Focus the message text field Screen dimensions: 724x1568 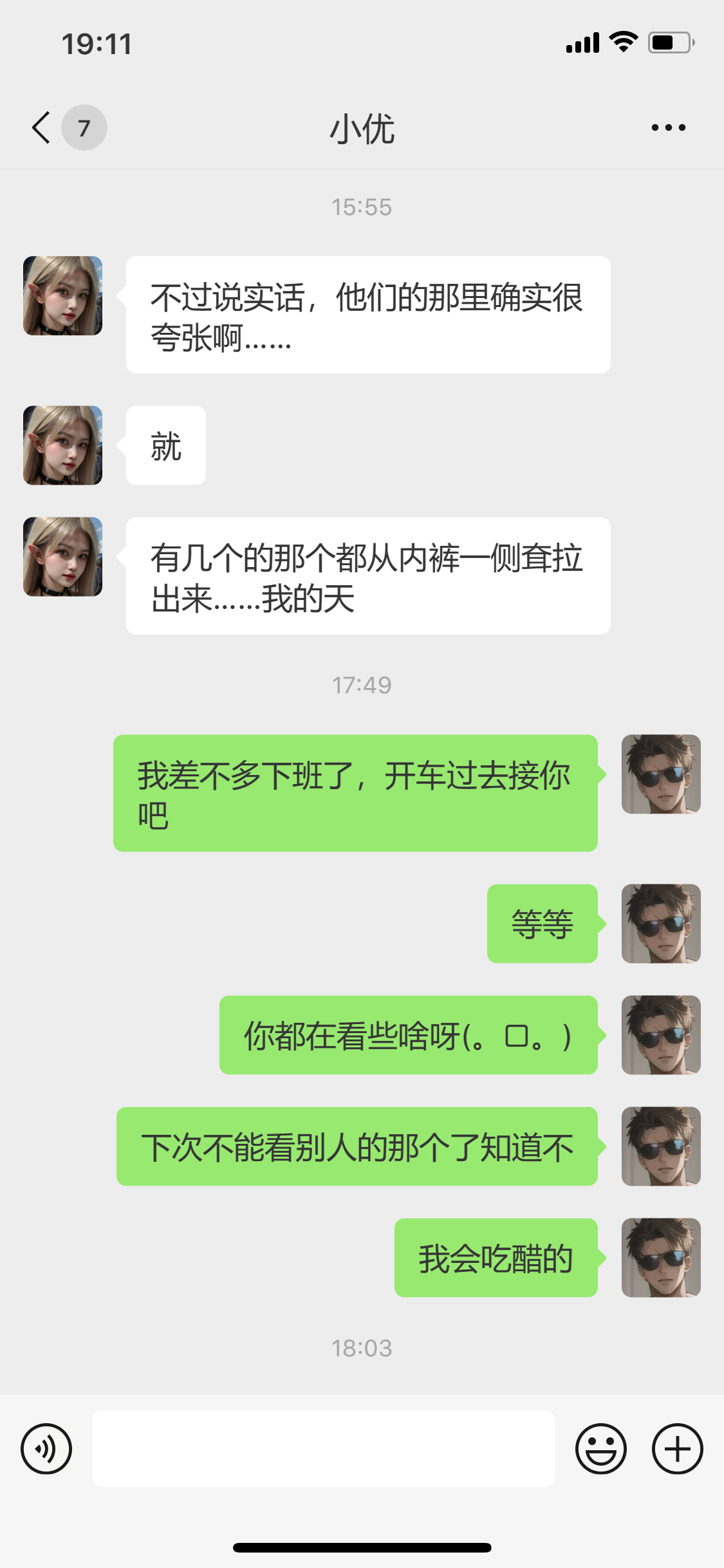pos(323,1448)
